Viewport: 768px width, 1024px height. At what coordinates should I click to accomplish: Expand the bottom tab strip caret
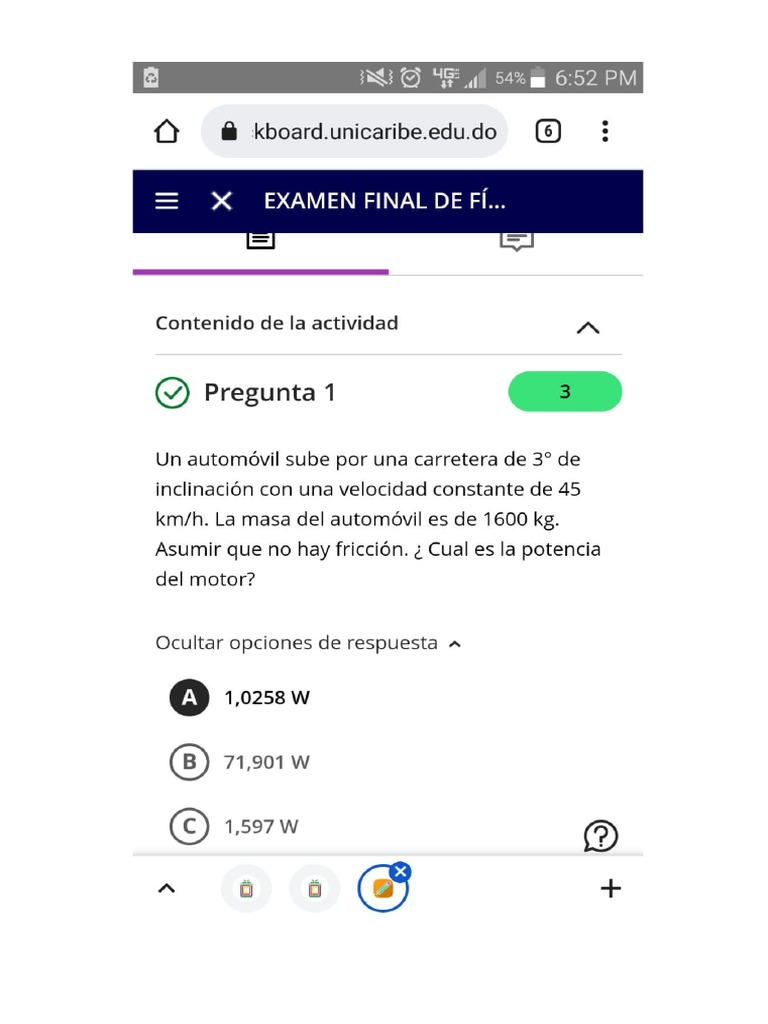point(167,888)
